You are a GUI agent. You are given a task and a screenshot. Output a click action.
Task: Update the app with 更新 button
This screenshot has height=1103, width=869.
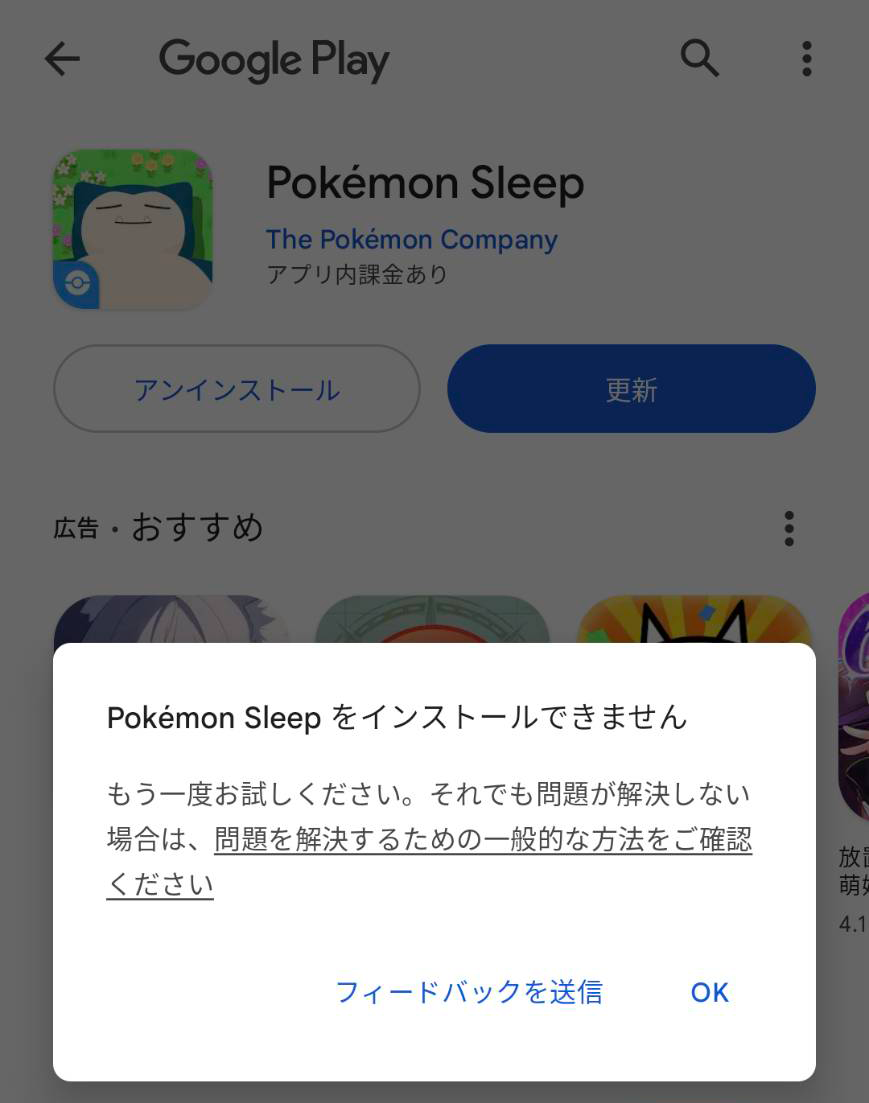point(631,389)
